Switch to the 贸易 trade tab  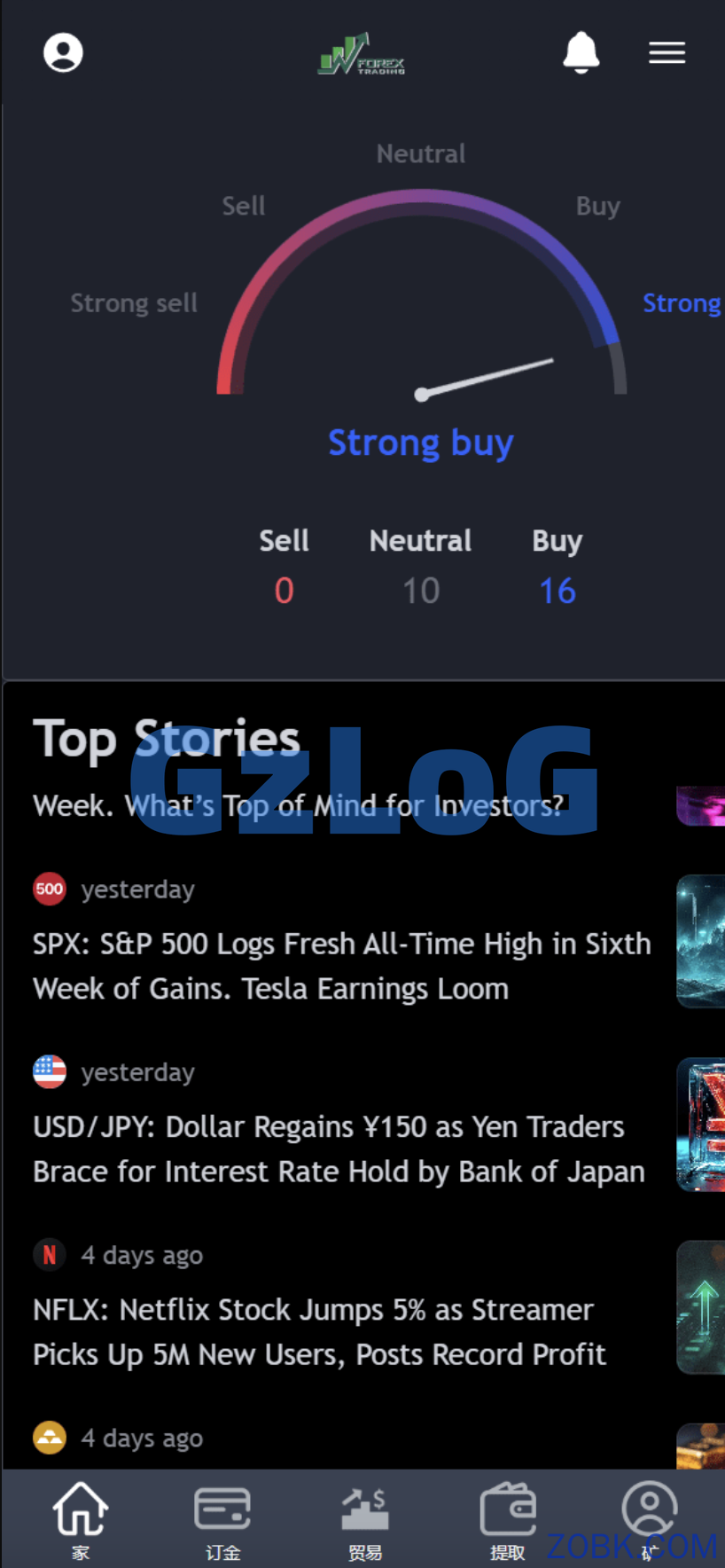(x=365, y=1518)
